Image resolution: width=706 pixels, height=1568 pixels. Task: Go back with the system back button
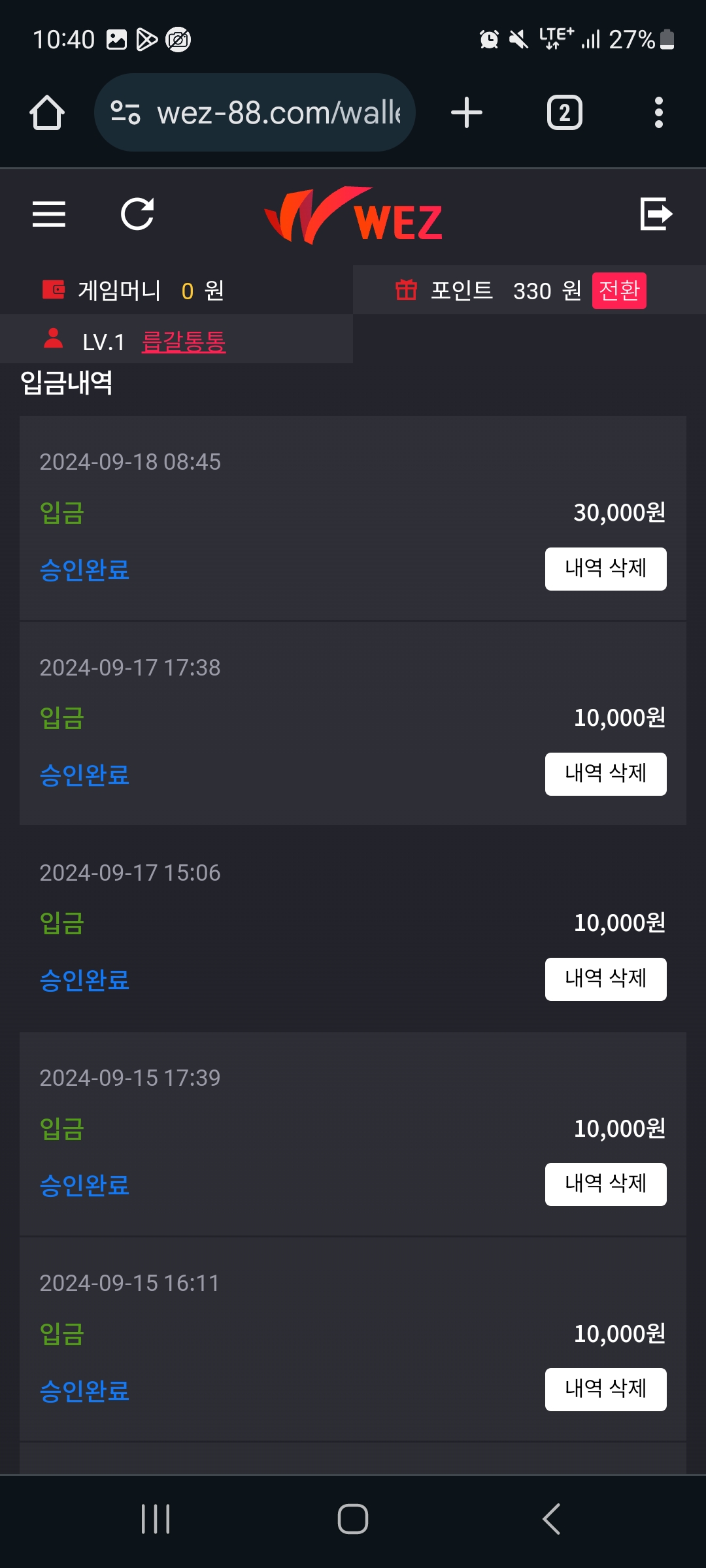coord(551,1519)
